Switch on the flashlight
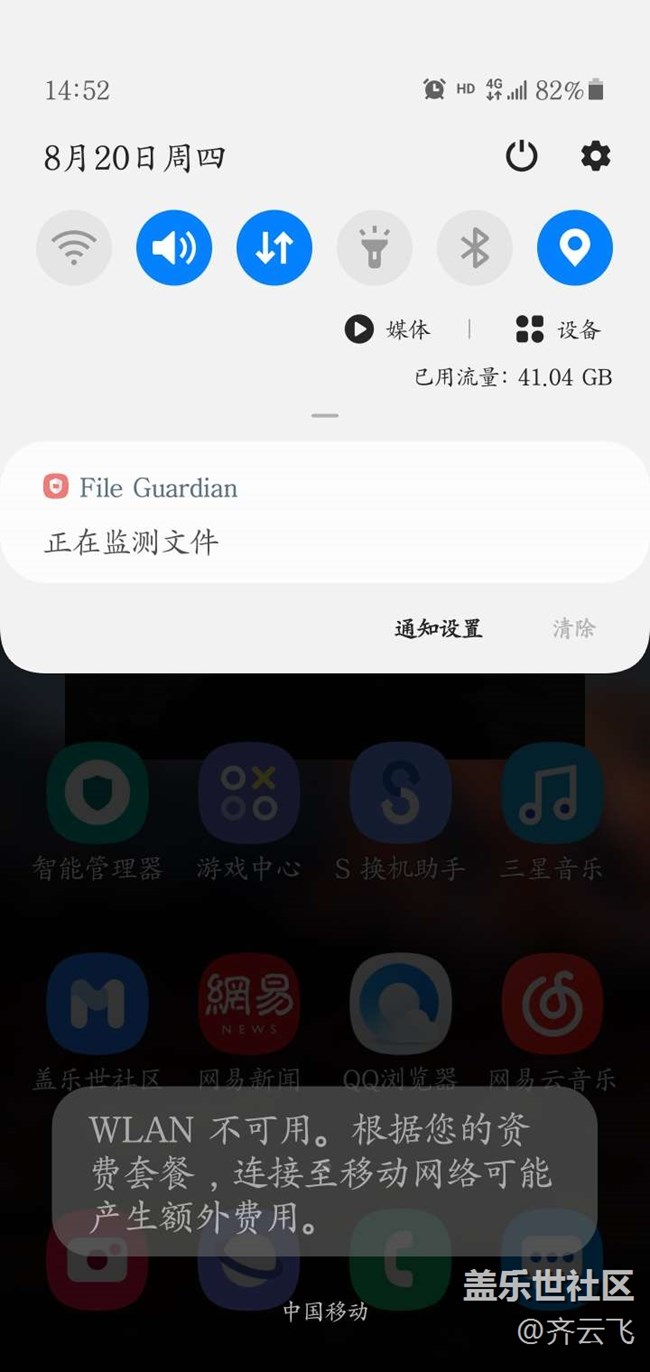This screenshot has height=1372, width=650. pyautogui.click(x=374, y=247)
